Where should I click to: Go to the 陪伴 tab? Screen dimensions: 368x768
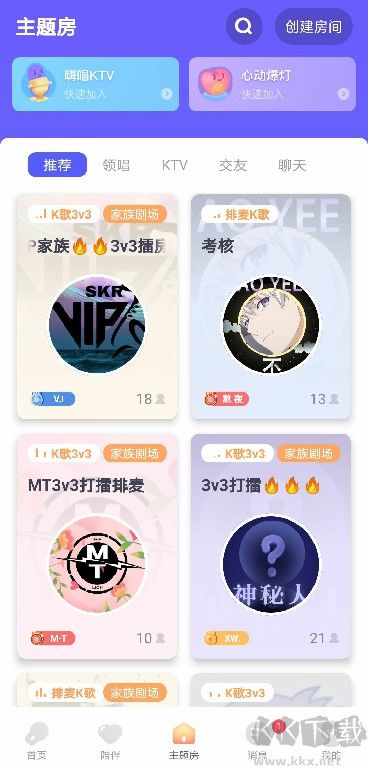pos(110,740)
